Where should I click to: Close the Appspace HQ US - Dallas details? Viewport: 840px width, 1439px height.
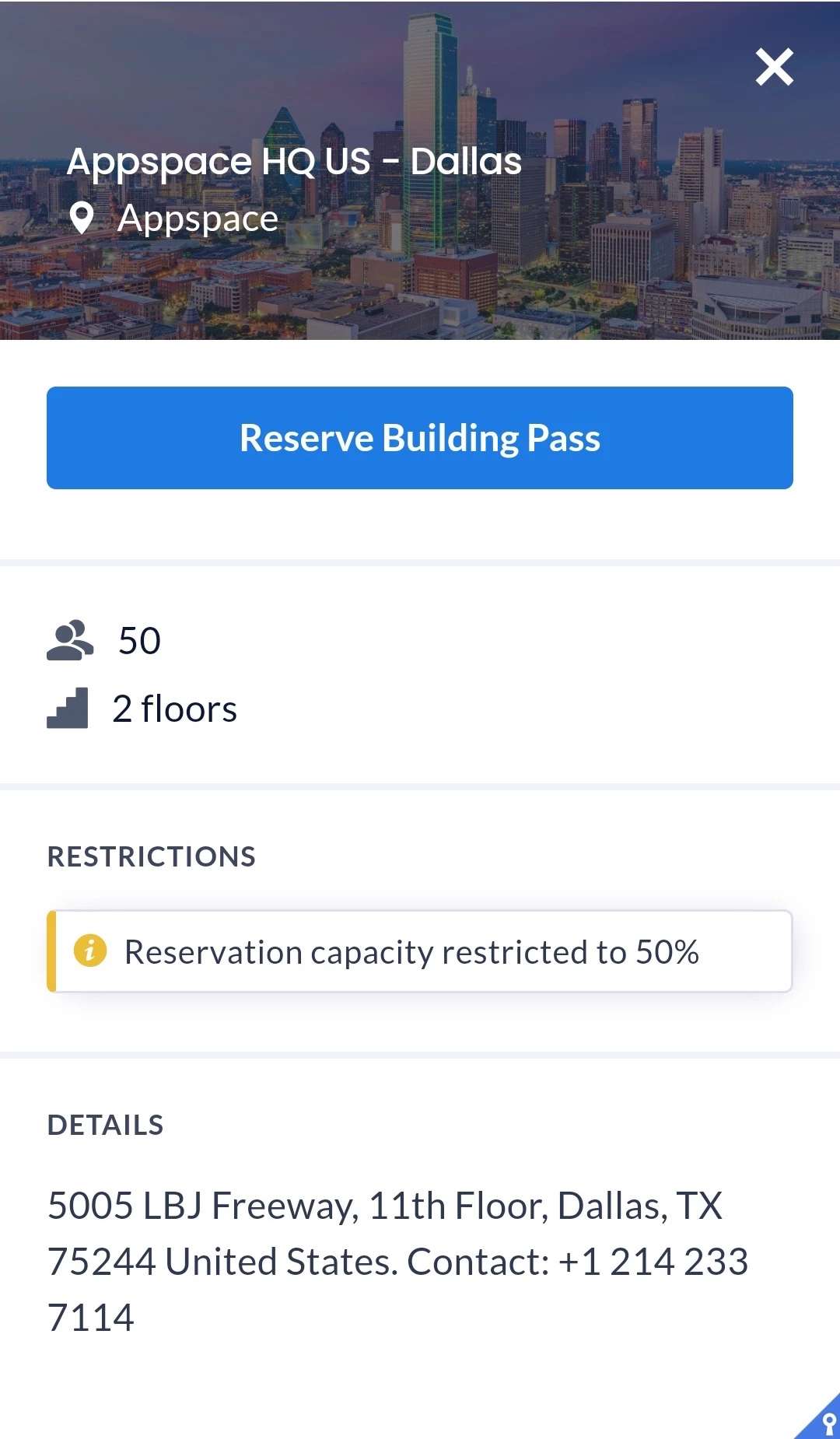coord(774,67)
